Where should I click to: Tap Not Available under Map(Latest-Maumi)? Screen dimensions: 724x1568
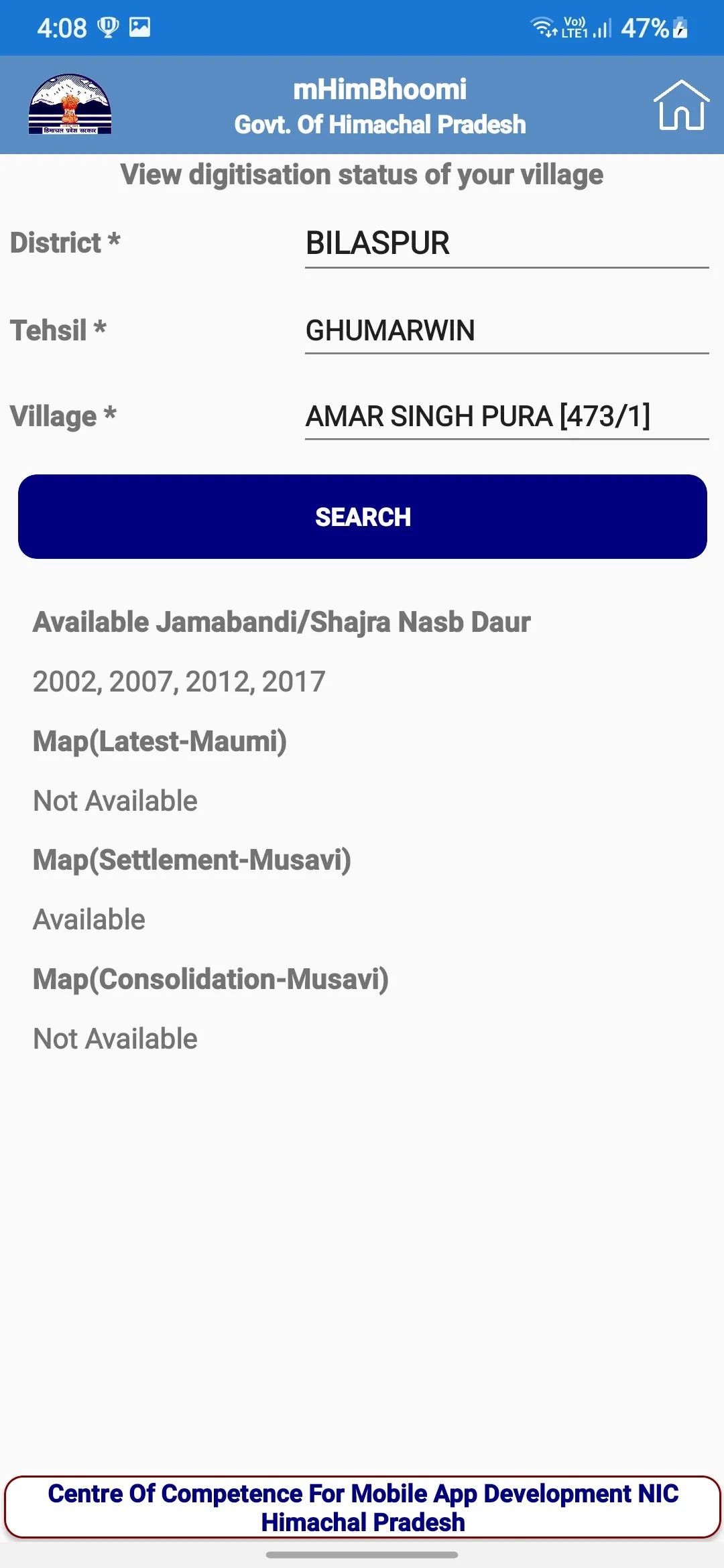[114, 800]
